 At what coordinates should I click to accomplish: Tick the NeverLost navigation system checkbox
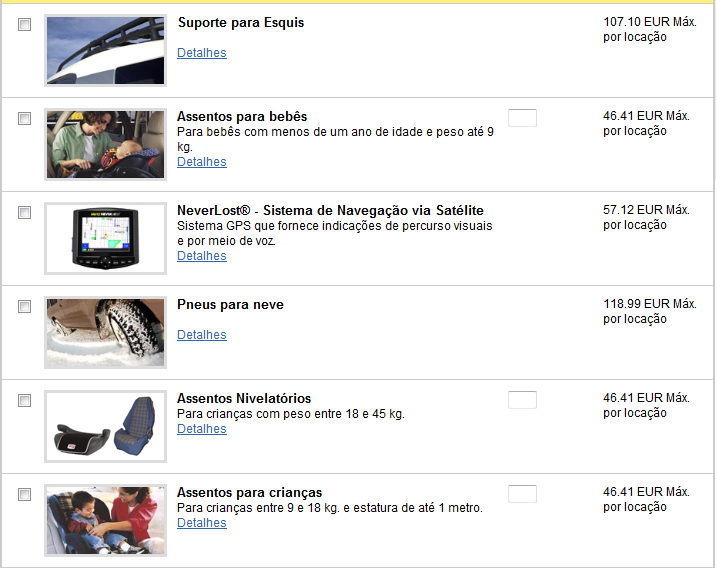(25, 213)
